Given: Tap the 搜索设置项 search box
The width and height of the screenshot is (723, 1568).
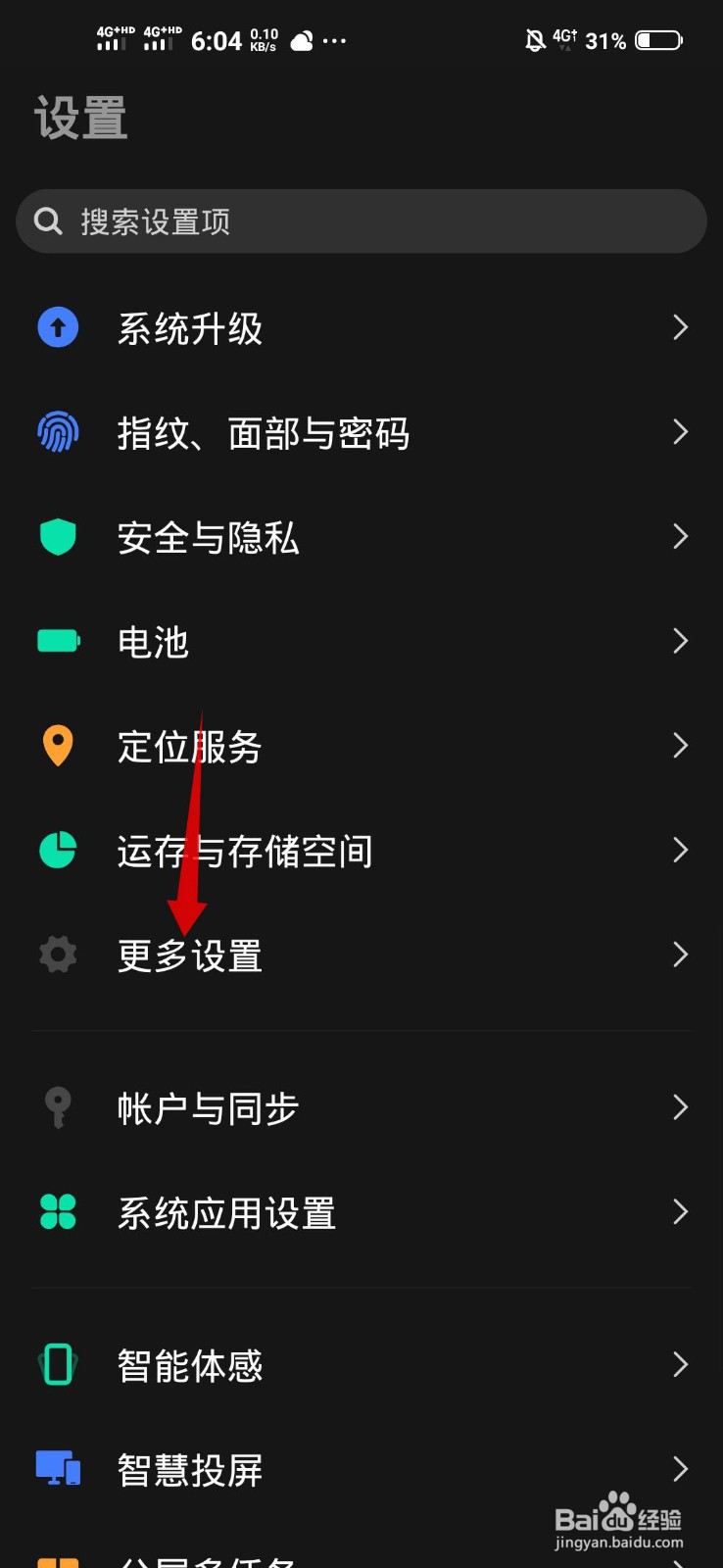Looking at the screenshot, I should [x=361, y=221].
